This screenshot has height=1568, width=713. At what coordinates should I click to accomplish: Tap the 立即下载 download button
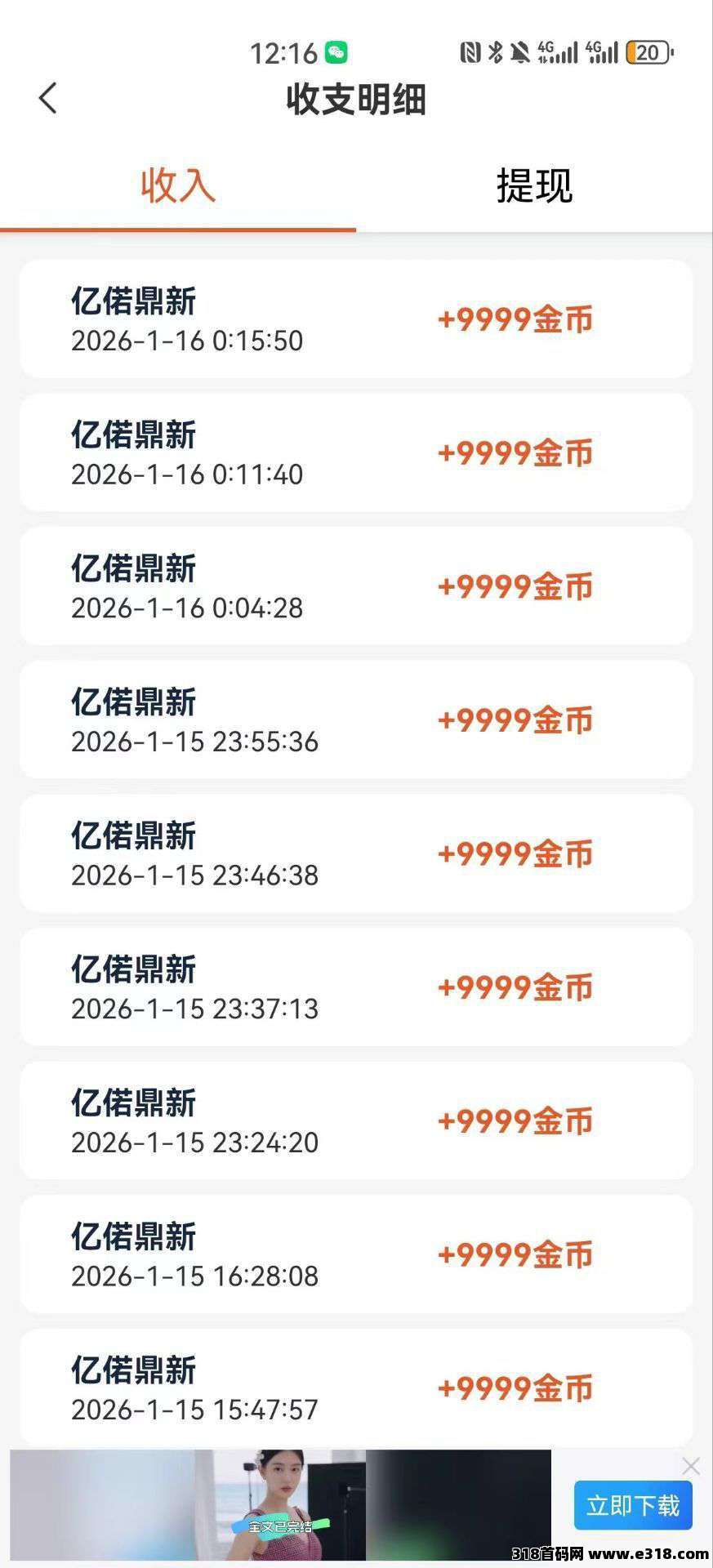pyautogui.click(x=633, y=1505)
